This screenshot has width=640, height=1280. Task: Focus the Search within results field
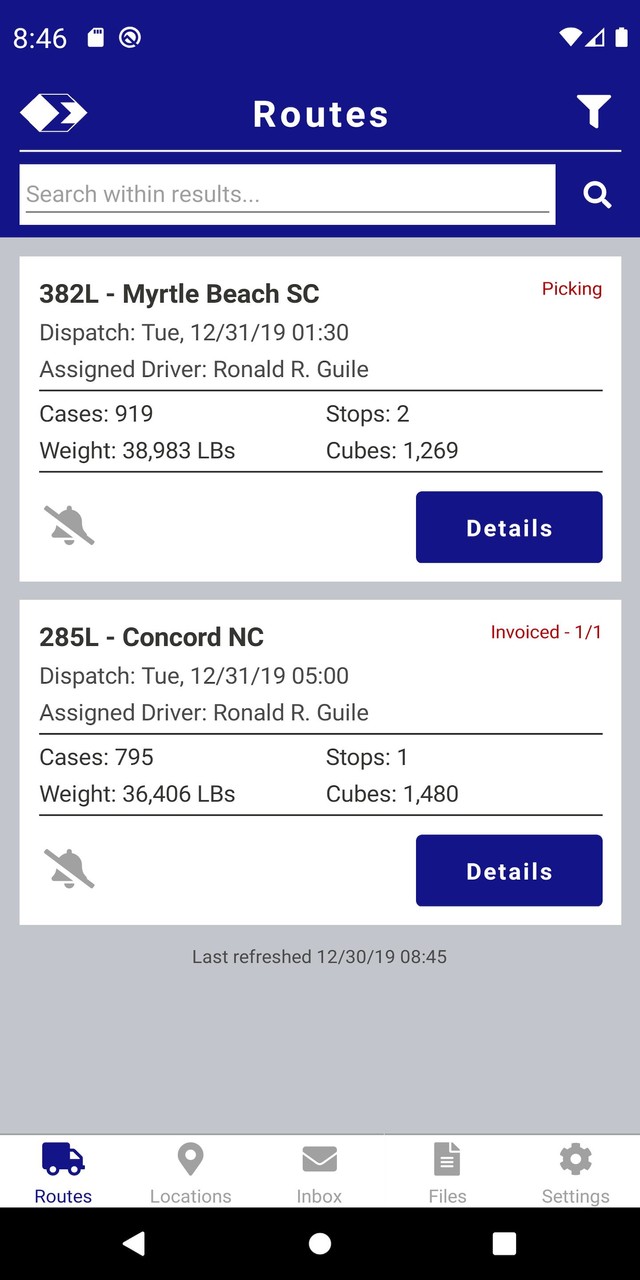click(287, 194)
